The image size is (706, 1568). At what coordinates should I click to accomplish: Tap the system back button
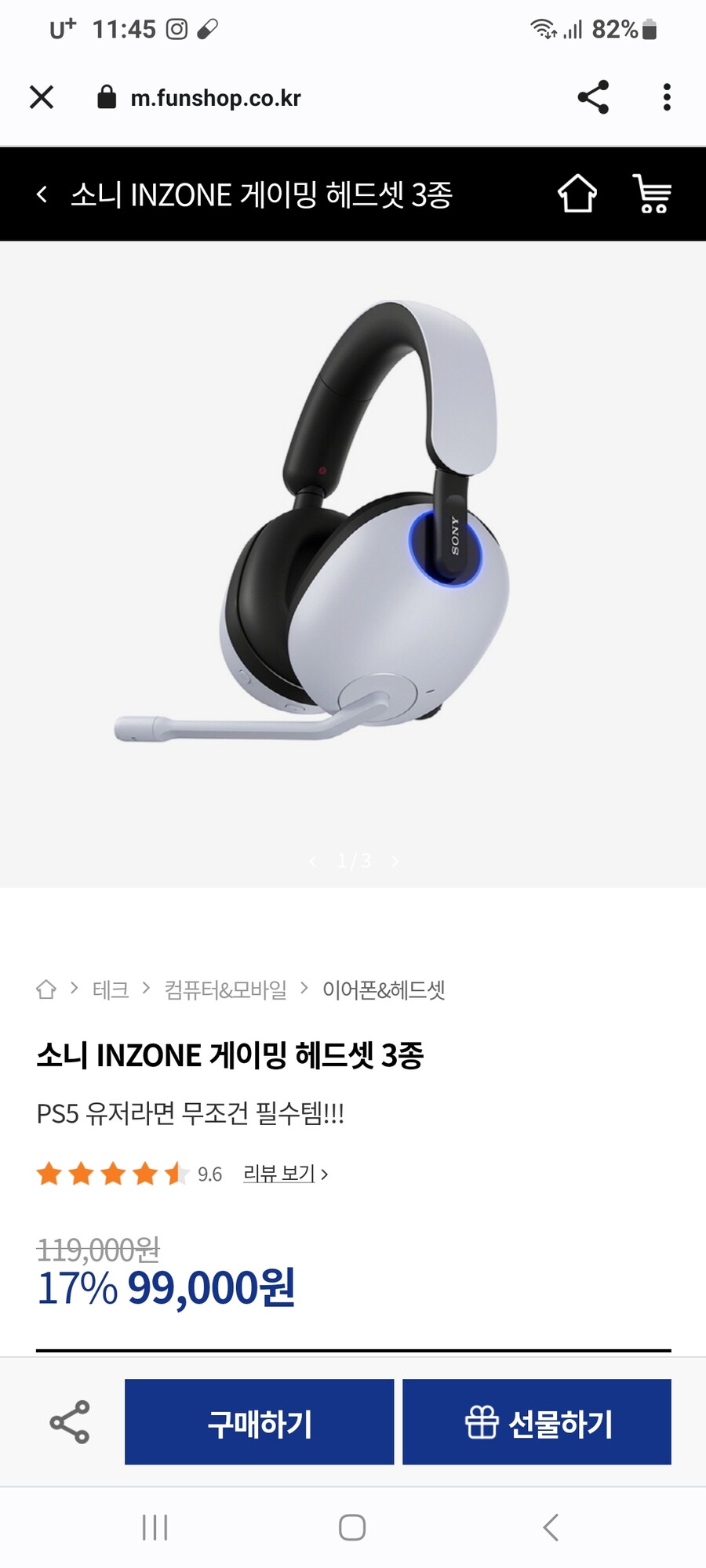pyautogui.click(x=551, y=1527)
